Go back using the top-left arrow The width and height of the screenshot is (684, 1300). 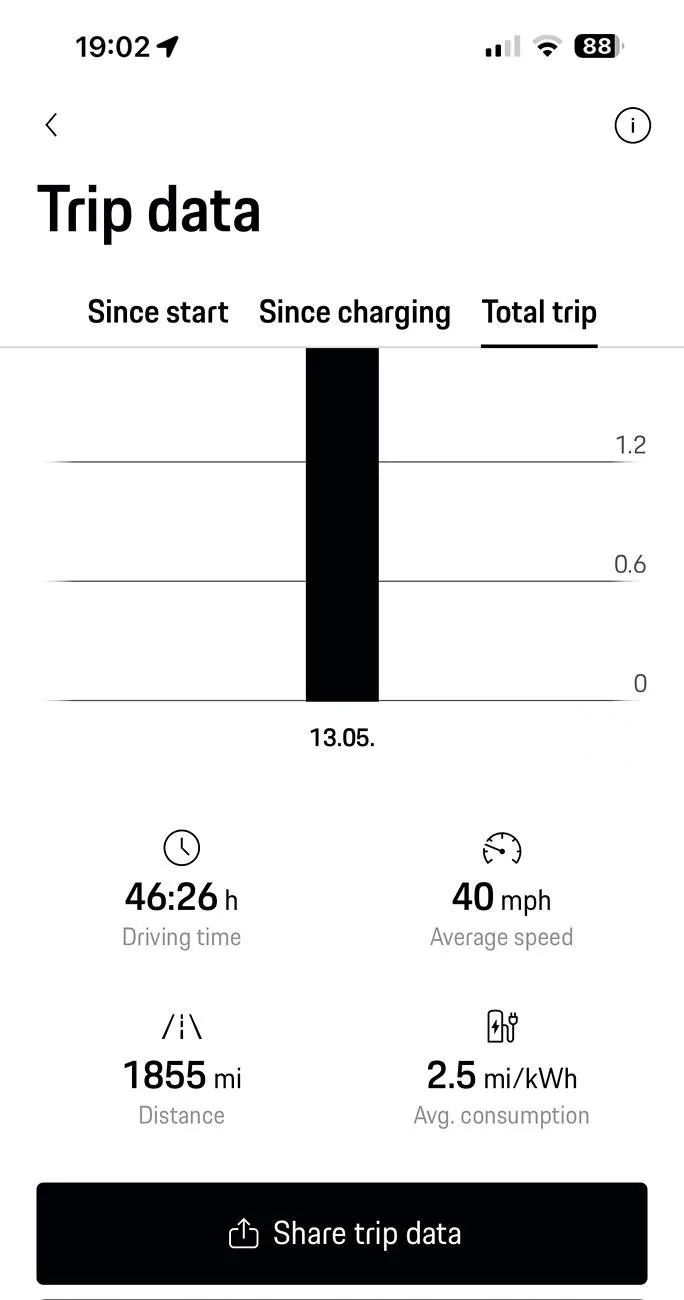click(52, 125)
